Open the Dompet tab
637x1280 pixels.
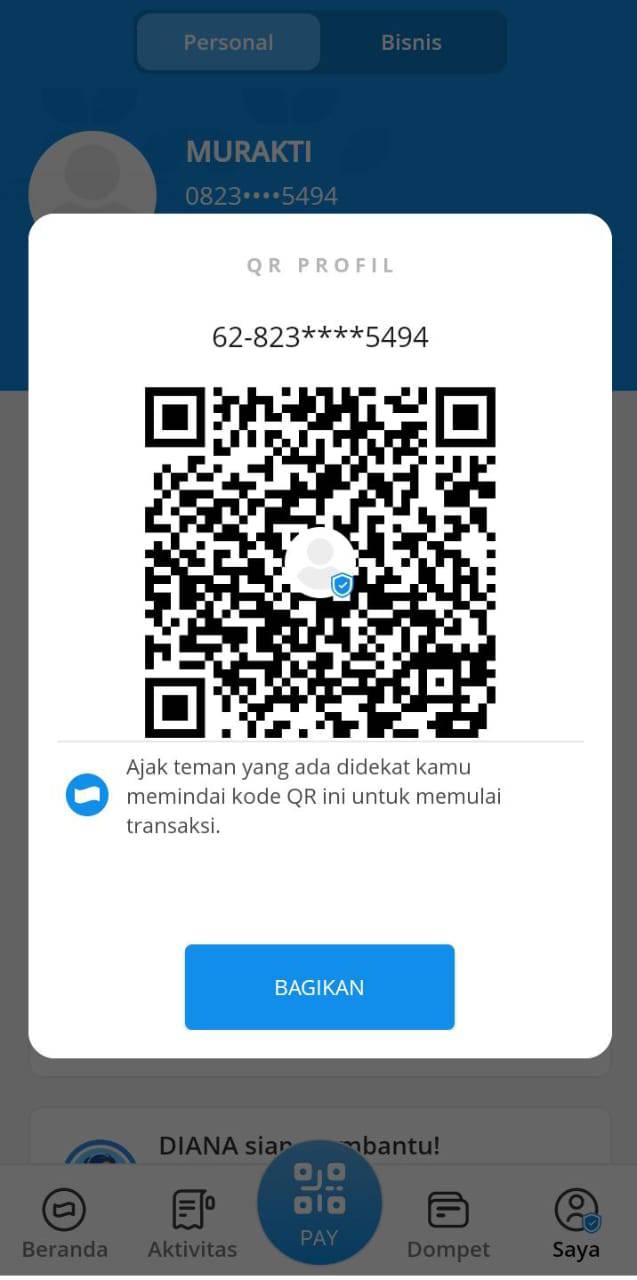(x=448, y=1224)
